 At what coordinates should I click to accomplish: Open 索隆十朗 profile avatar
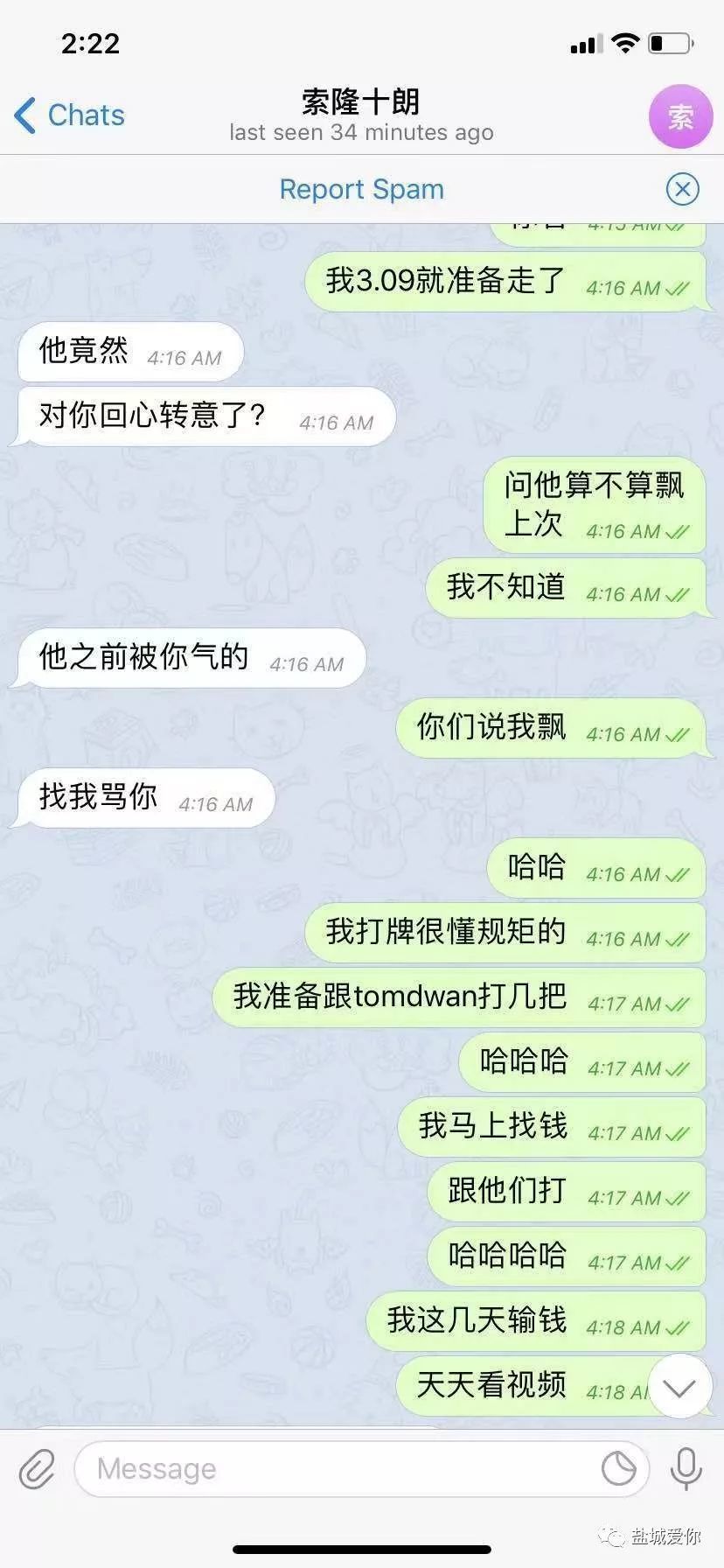click(680, 116)
